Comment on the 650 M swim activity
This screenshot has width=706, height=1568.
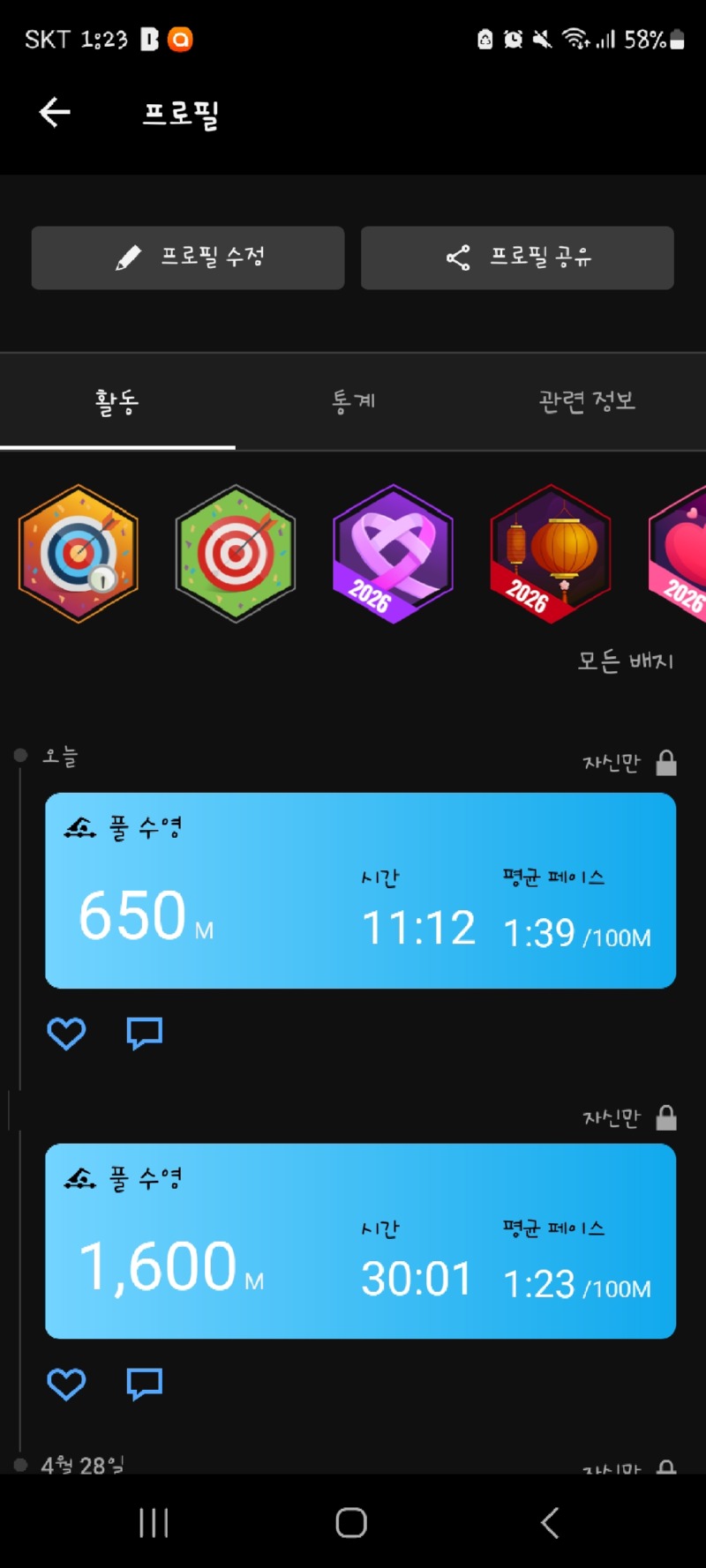[145, 1033]
